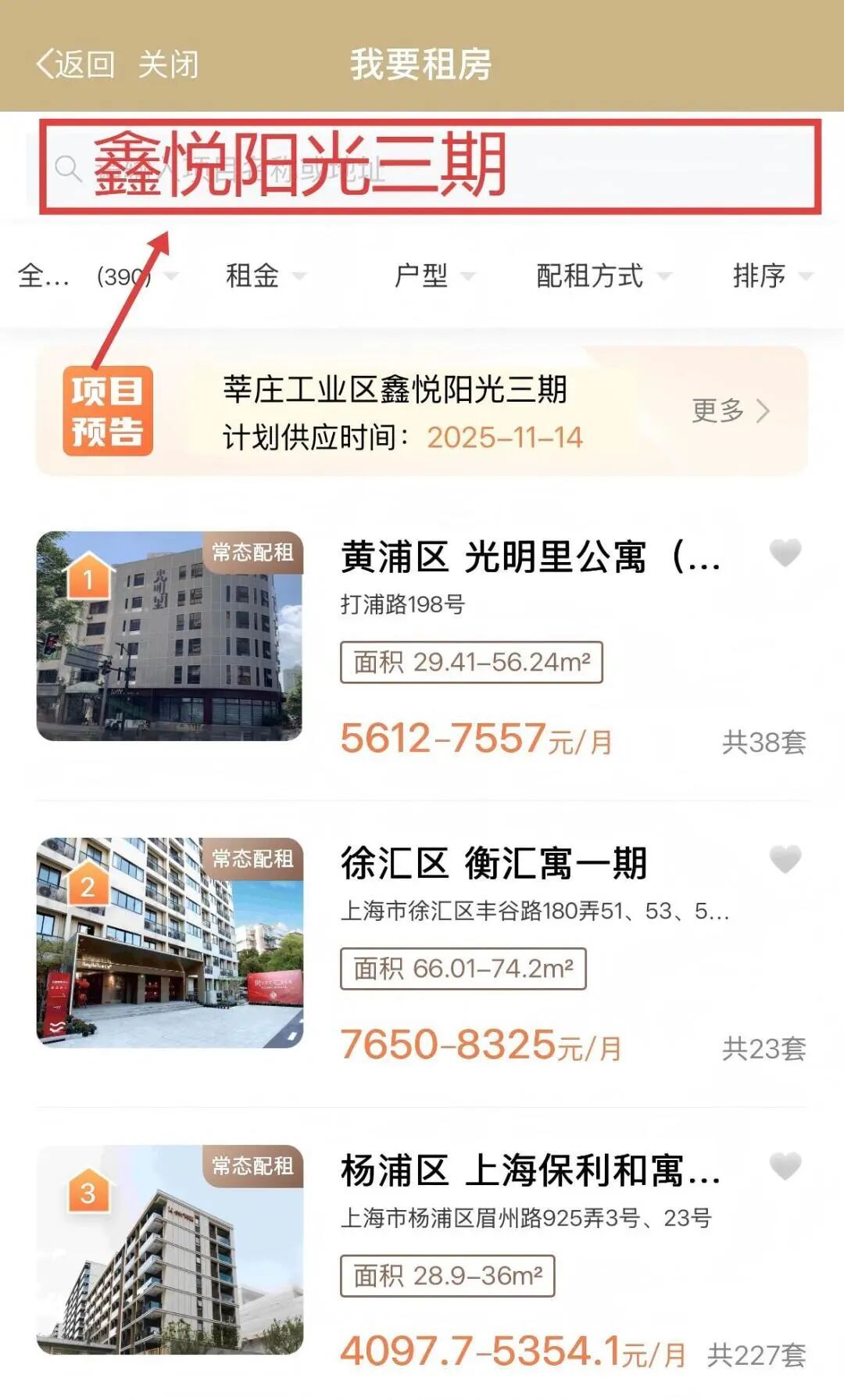Favorite 衡汇寓一期 using the heart icon
This screenshot has height=1400, width=844.
point(785,859)
